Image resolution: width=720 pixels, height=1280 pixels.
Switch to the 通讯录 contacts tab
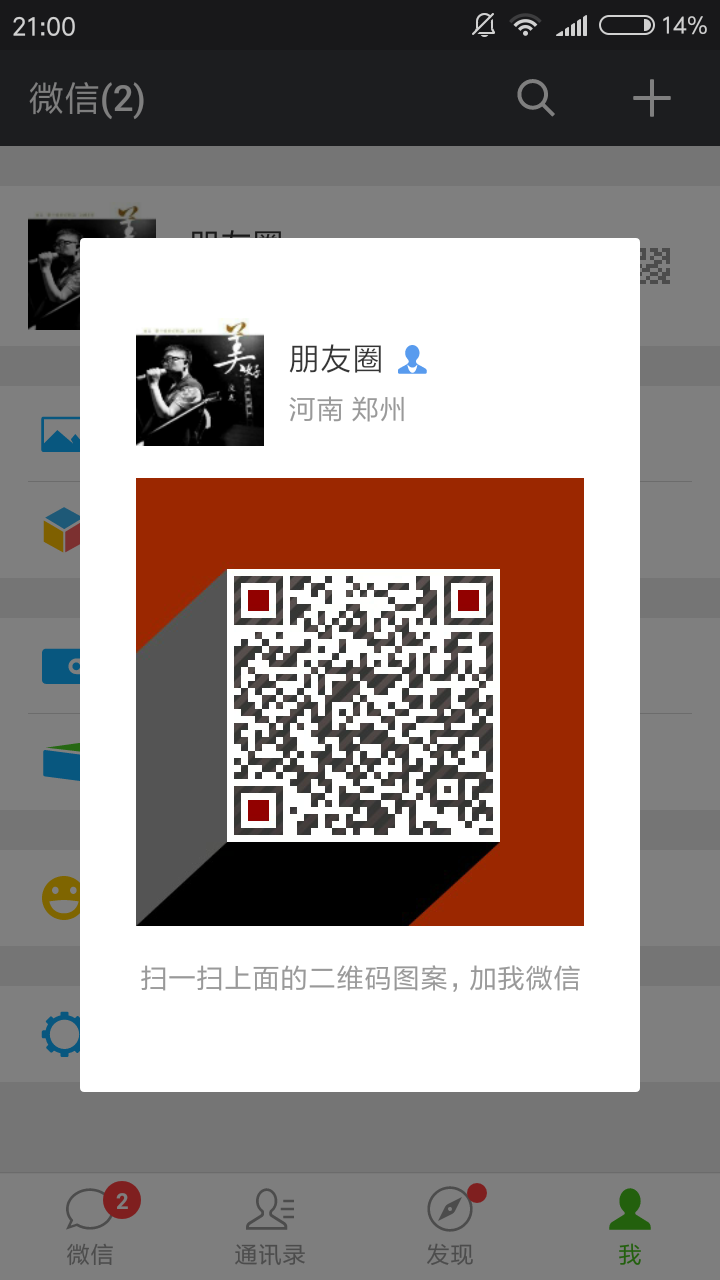click(270, 1226)
